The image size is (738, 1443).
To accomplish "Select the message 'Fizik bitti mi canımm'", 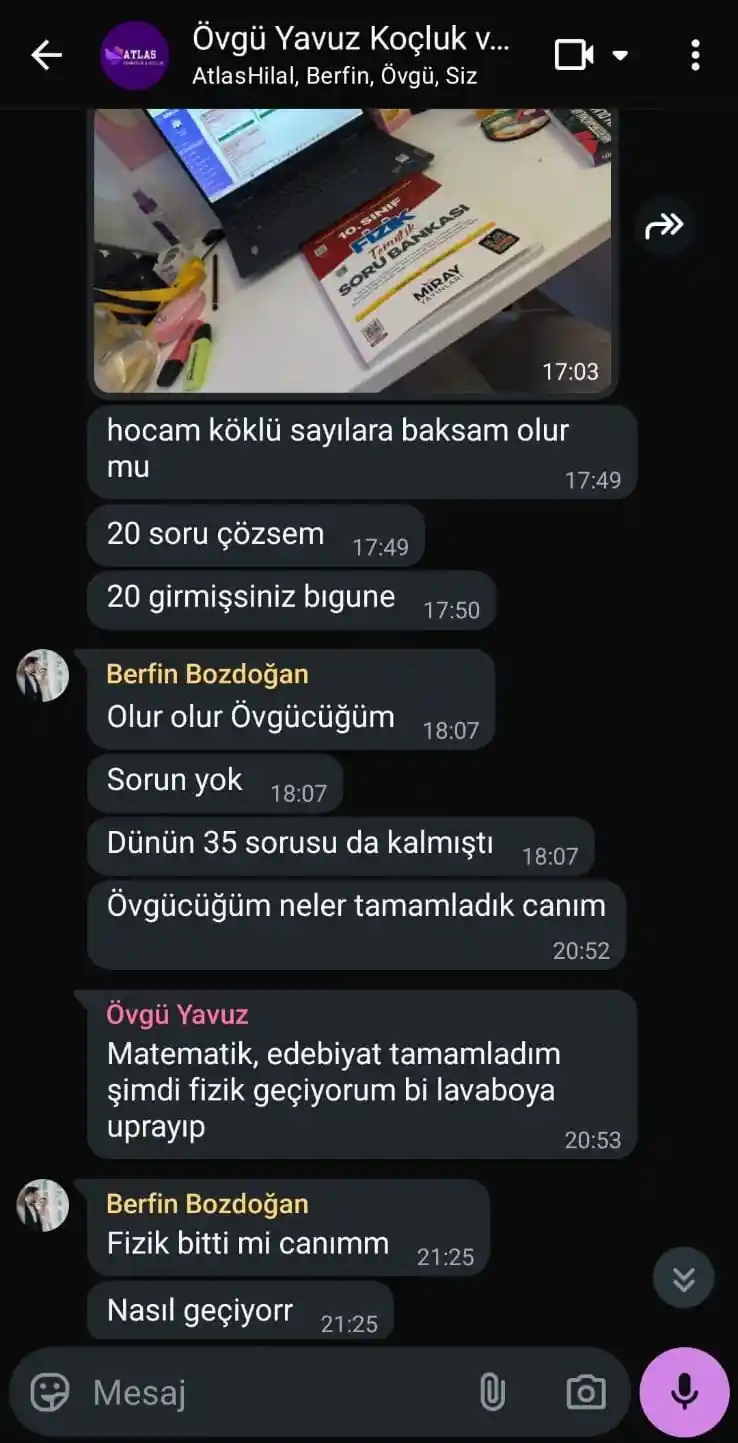I will click(247, 1243).
